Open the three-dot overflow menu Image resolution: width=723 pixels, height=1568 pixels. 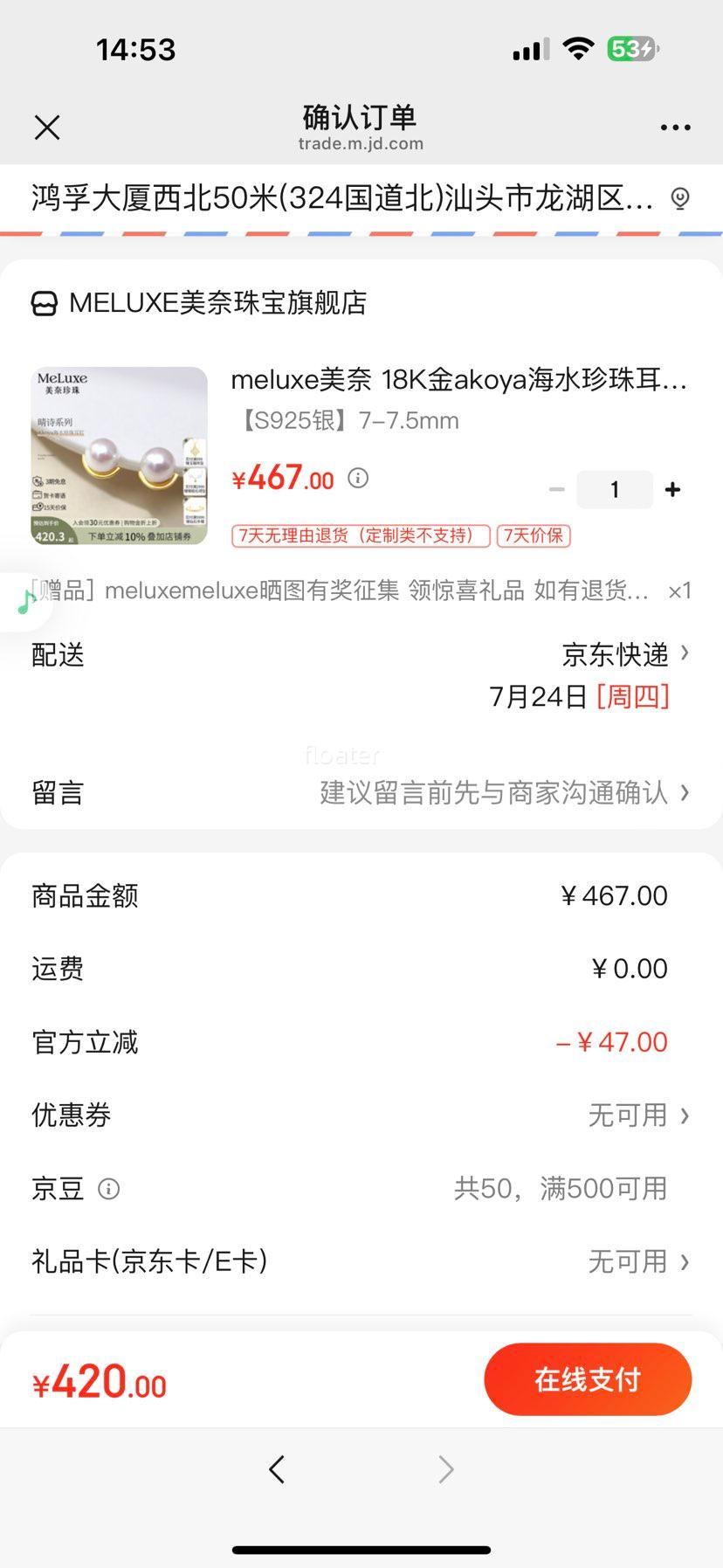[x=675, y=128]
